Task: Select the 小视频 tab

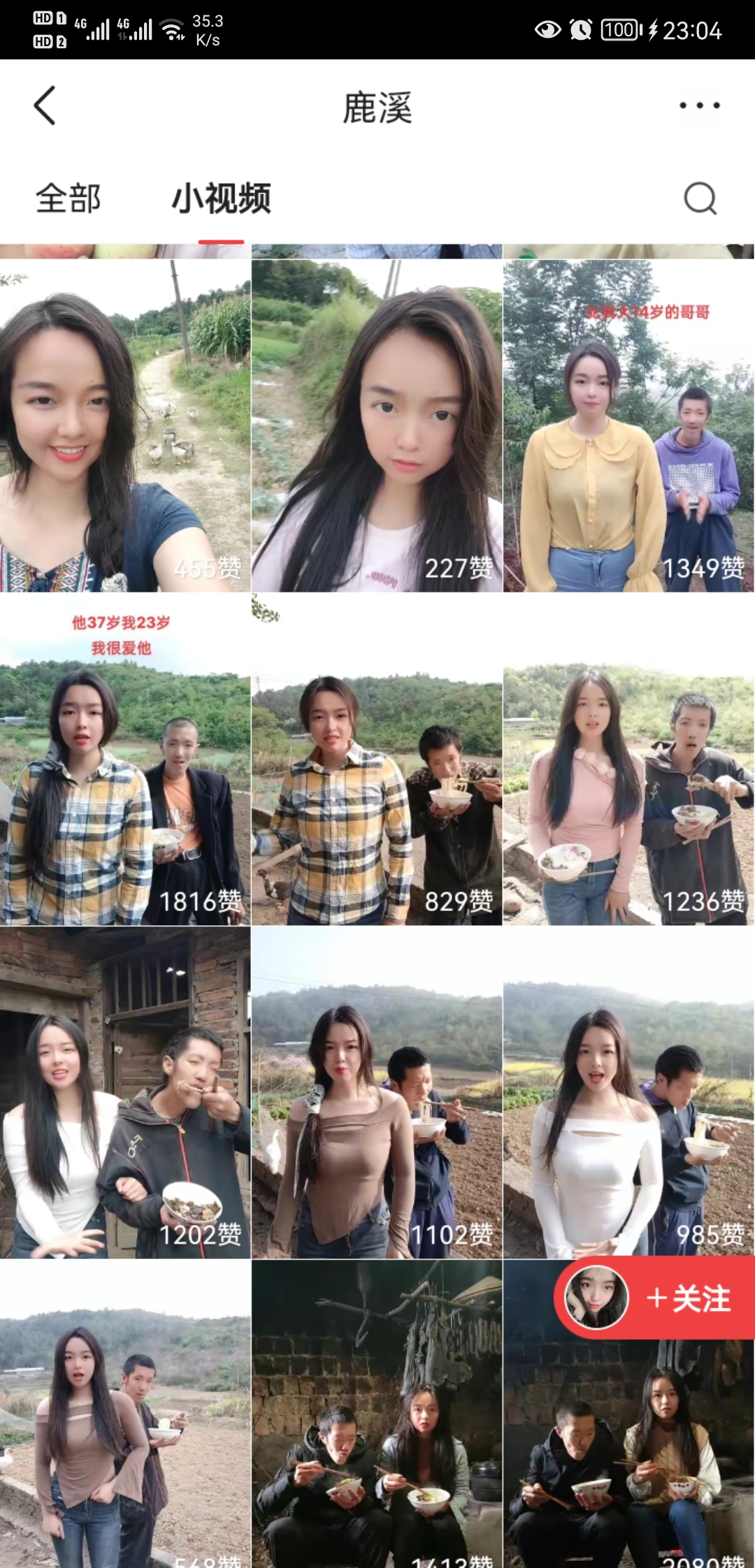Action: point(221,198)
